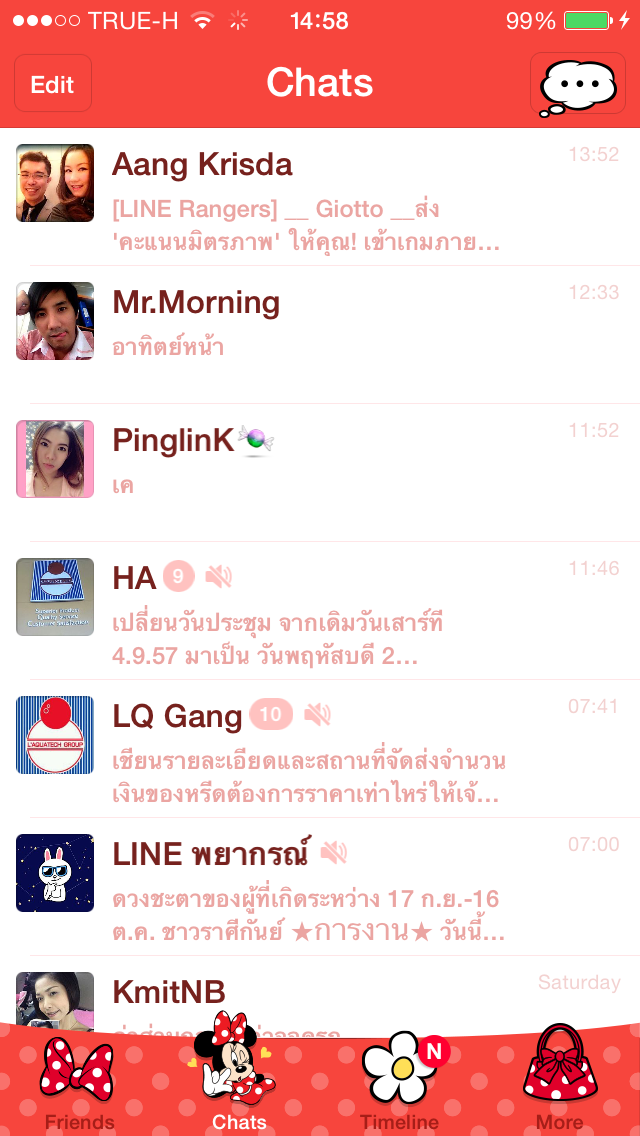This screenshot has height=1136, width=640.
Task: Open the LQ Gang group chat
Action: pos(320,748)
